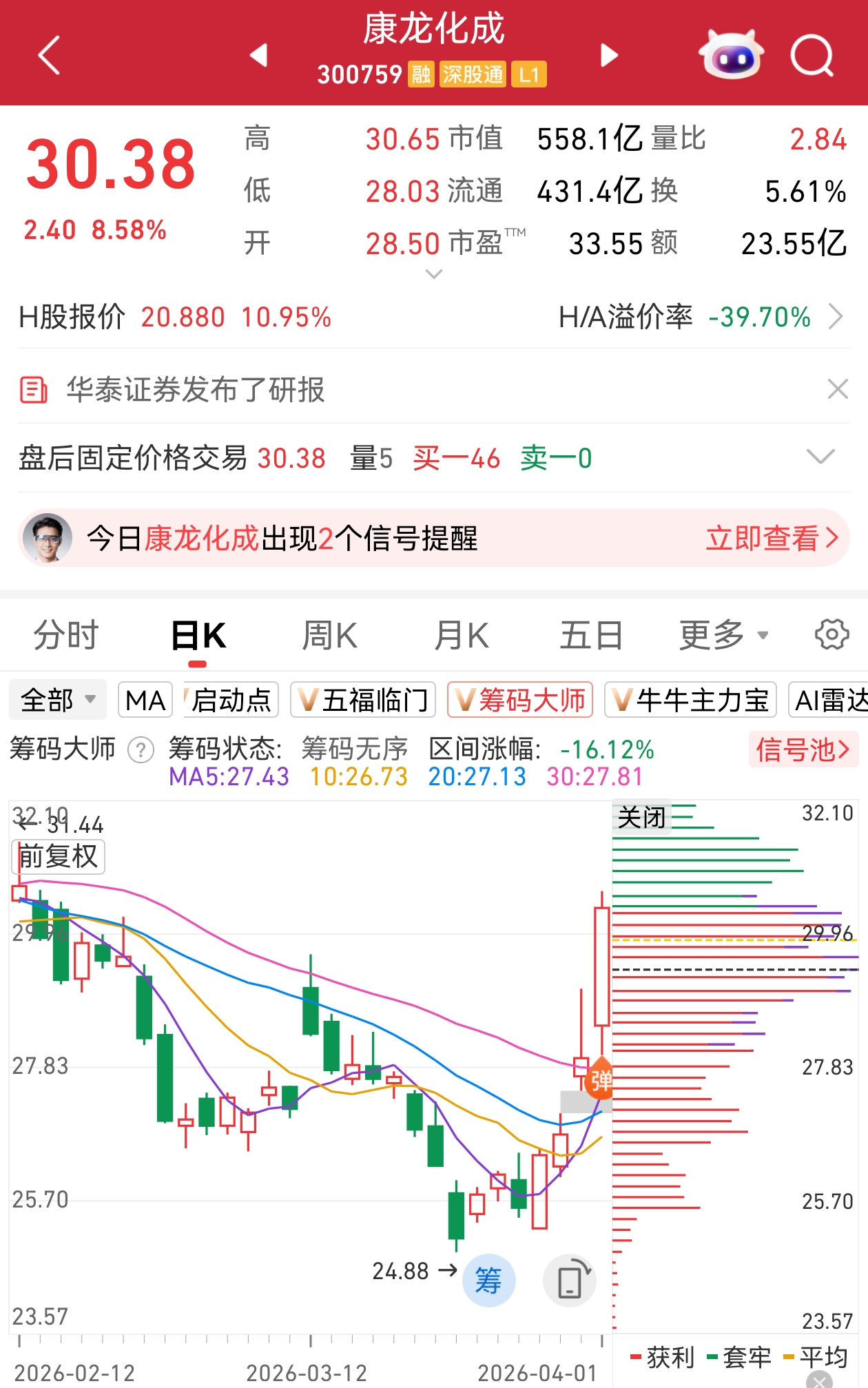Image resolution: width=868 pixels, height=1388 pixels.
Task: Open 华泰证券发布了研报 notice
Action: (x=195, y=390)
